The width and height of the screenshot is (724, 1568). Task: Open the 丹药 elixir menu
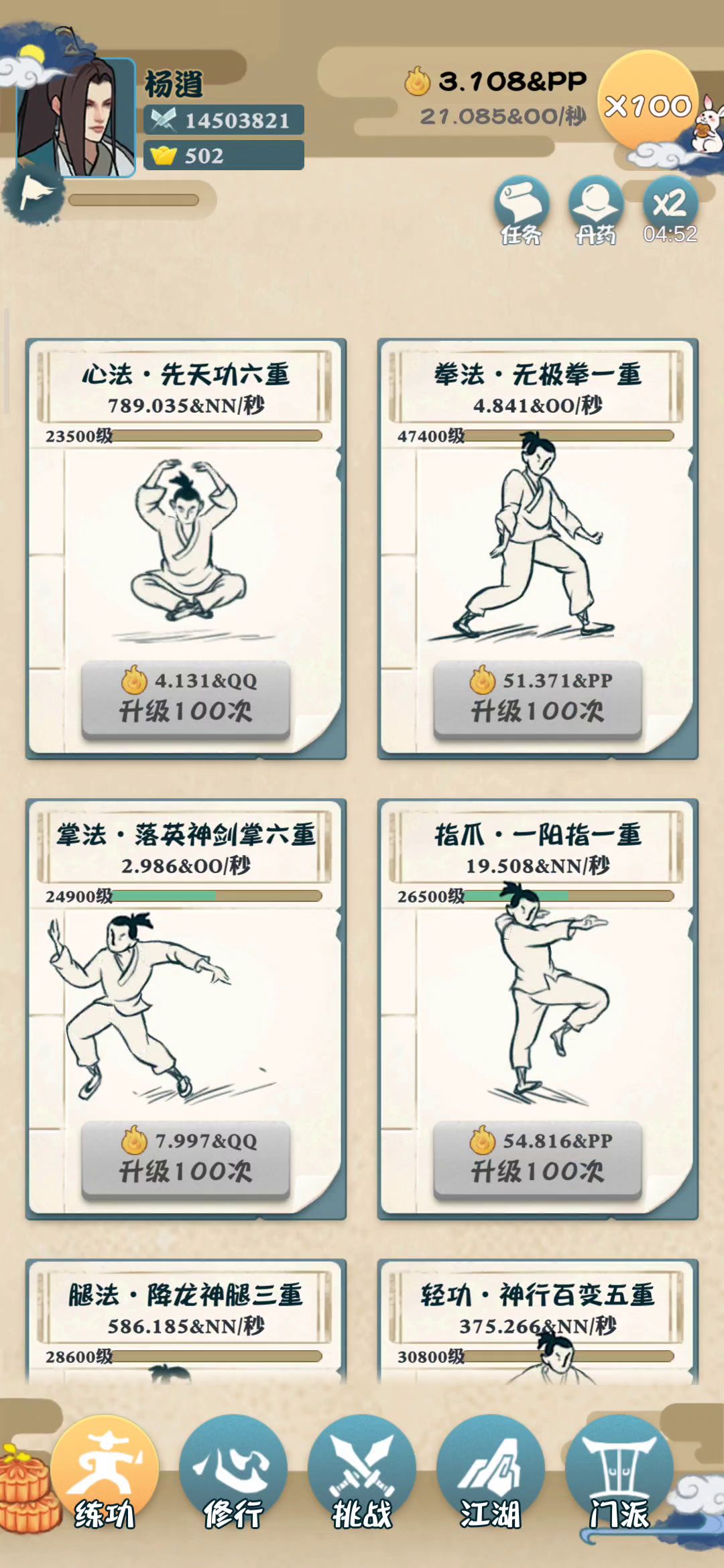click(595, 209)
